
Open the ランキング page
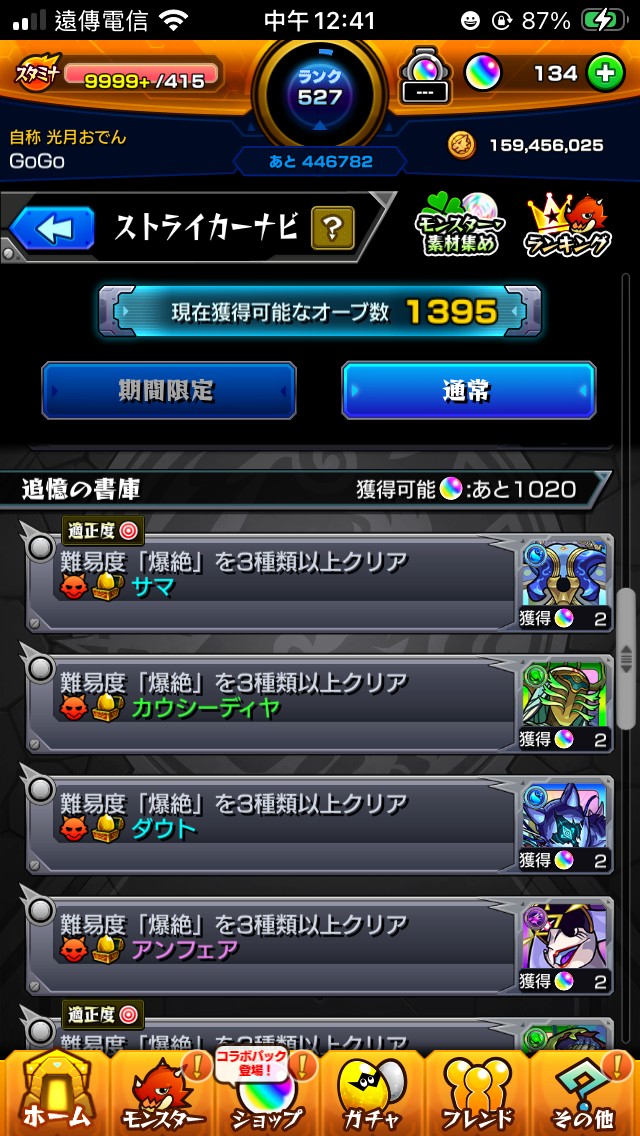(568, 226)
